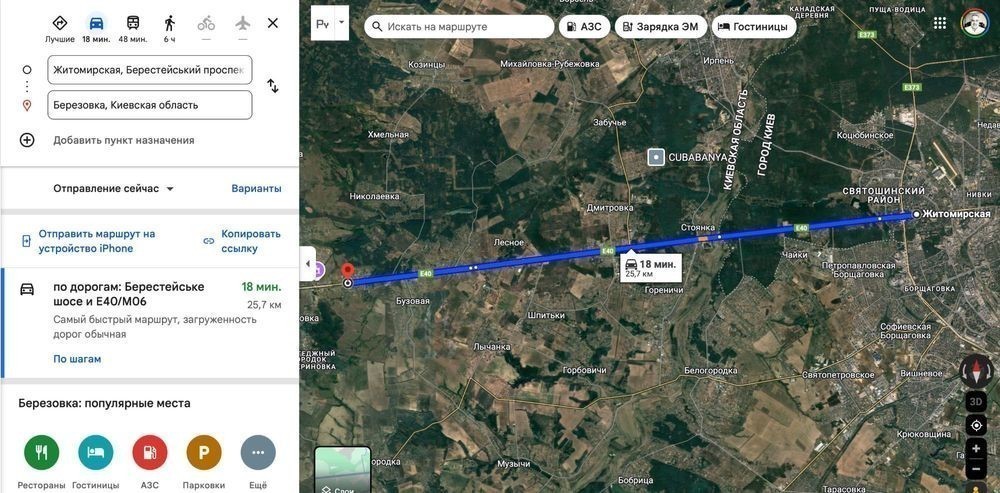Open the Google apps grid
The image size is (1000, 493).
[x=940, y=23]
